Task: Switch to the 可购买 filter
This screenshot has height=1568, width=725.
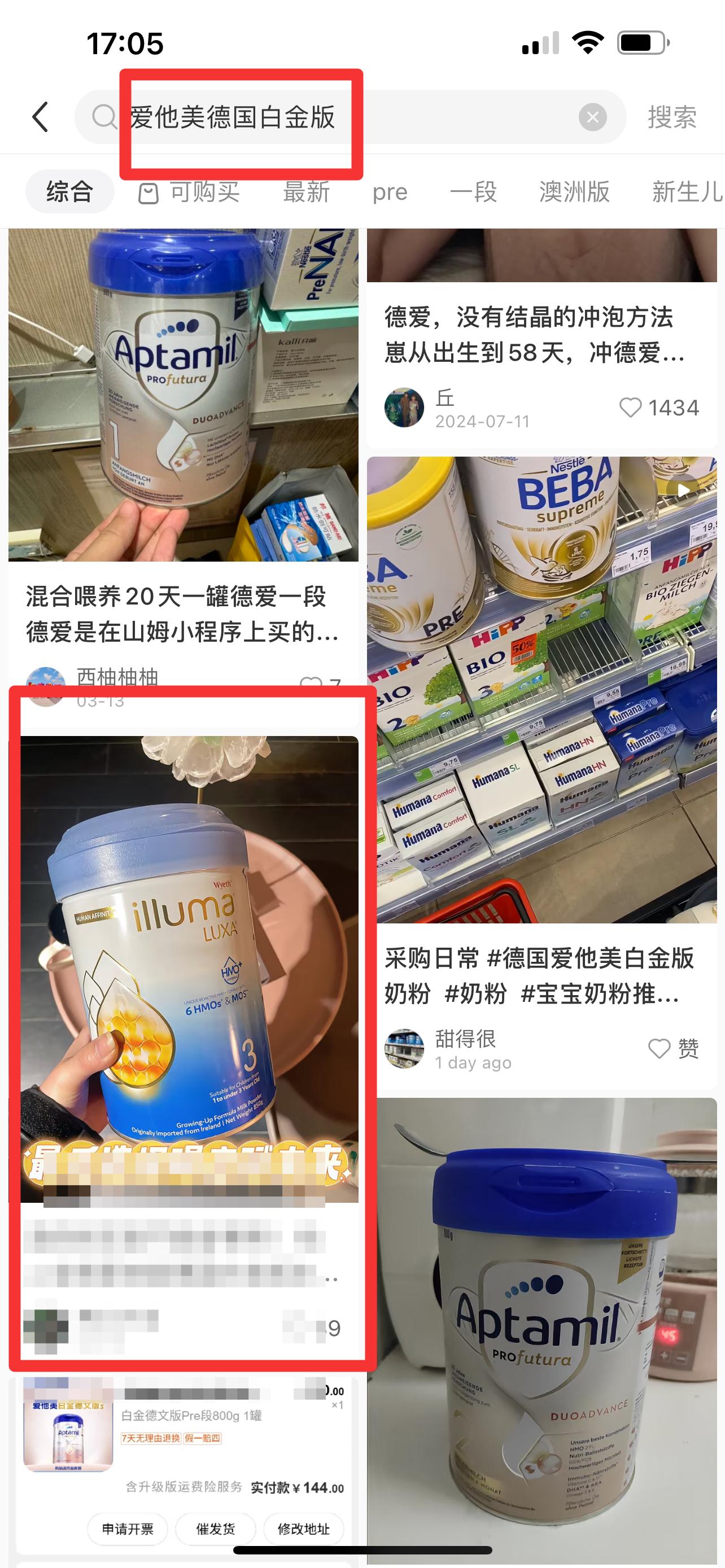Action: pyautogui.click(x=189, y=192)
